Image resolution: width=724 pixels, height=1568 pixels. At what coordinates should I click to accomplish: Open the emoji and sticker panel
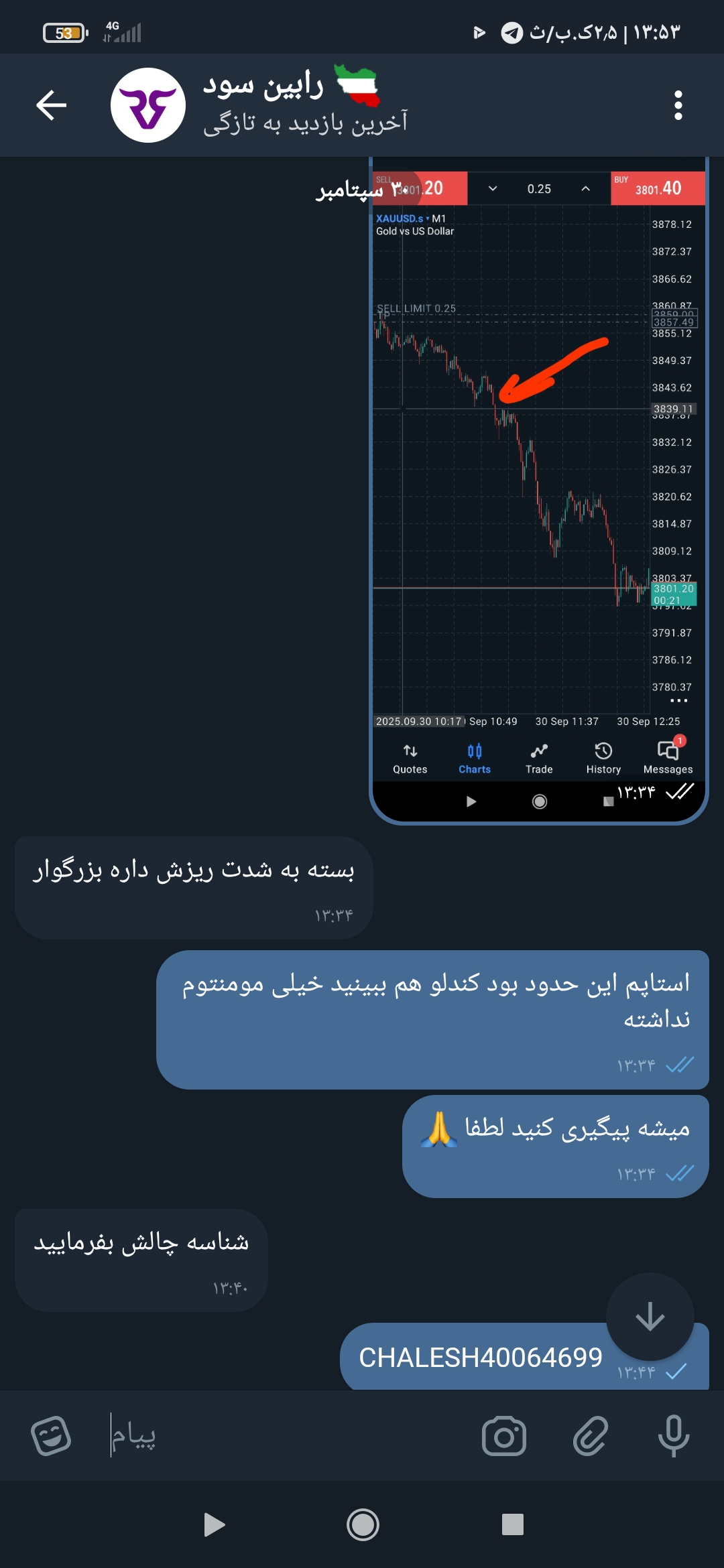pyautogui.click(x=51, y=1436)
